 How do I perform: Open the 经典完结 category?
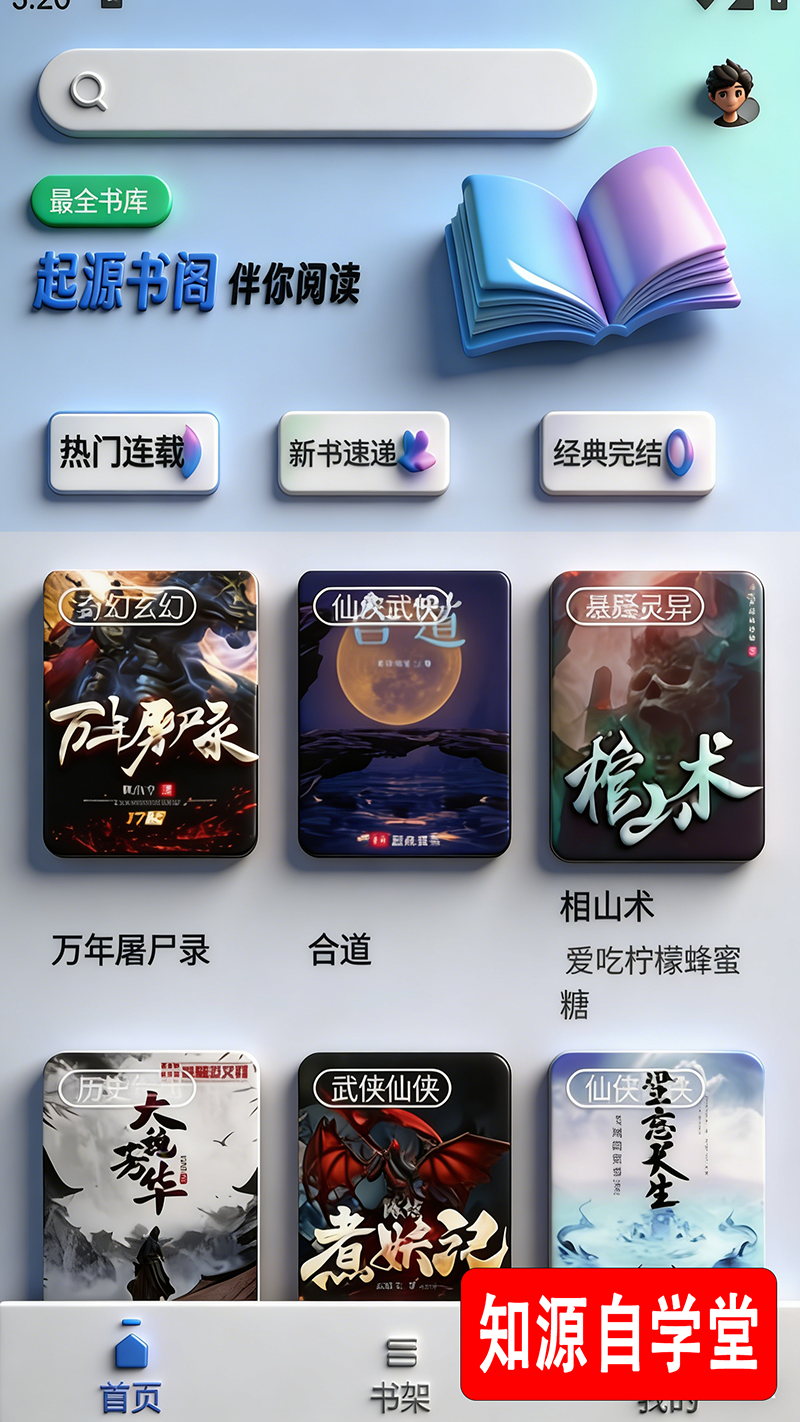coord(627,453)
